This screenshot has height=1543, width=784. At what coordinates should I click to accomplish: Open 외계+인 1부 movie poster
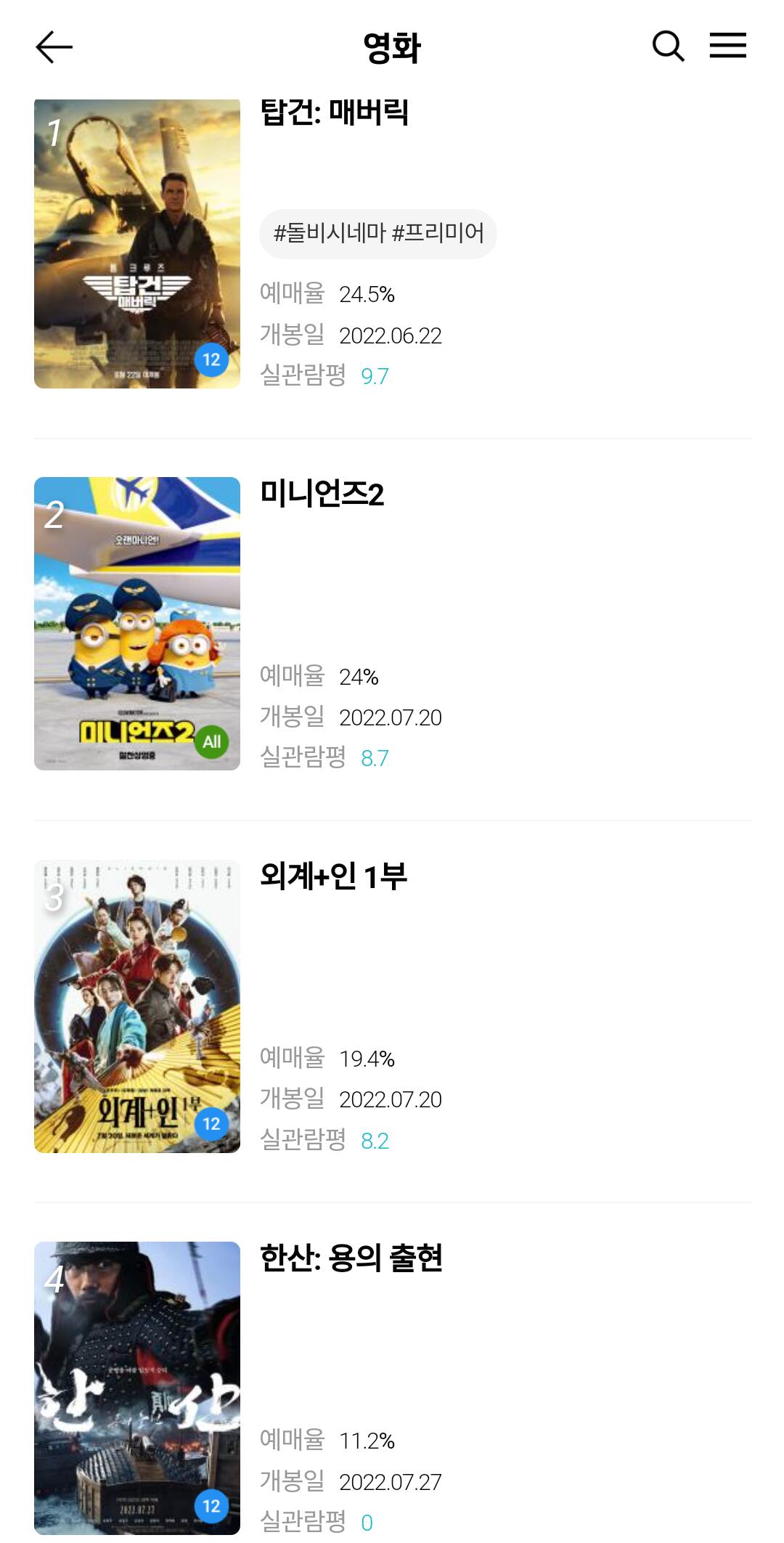tap(137, 1006)
